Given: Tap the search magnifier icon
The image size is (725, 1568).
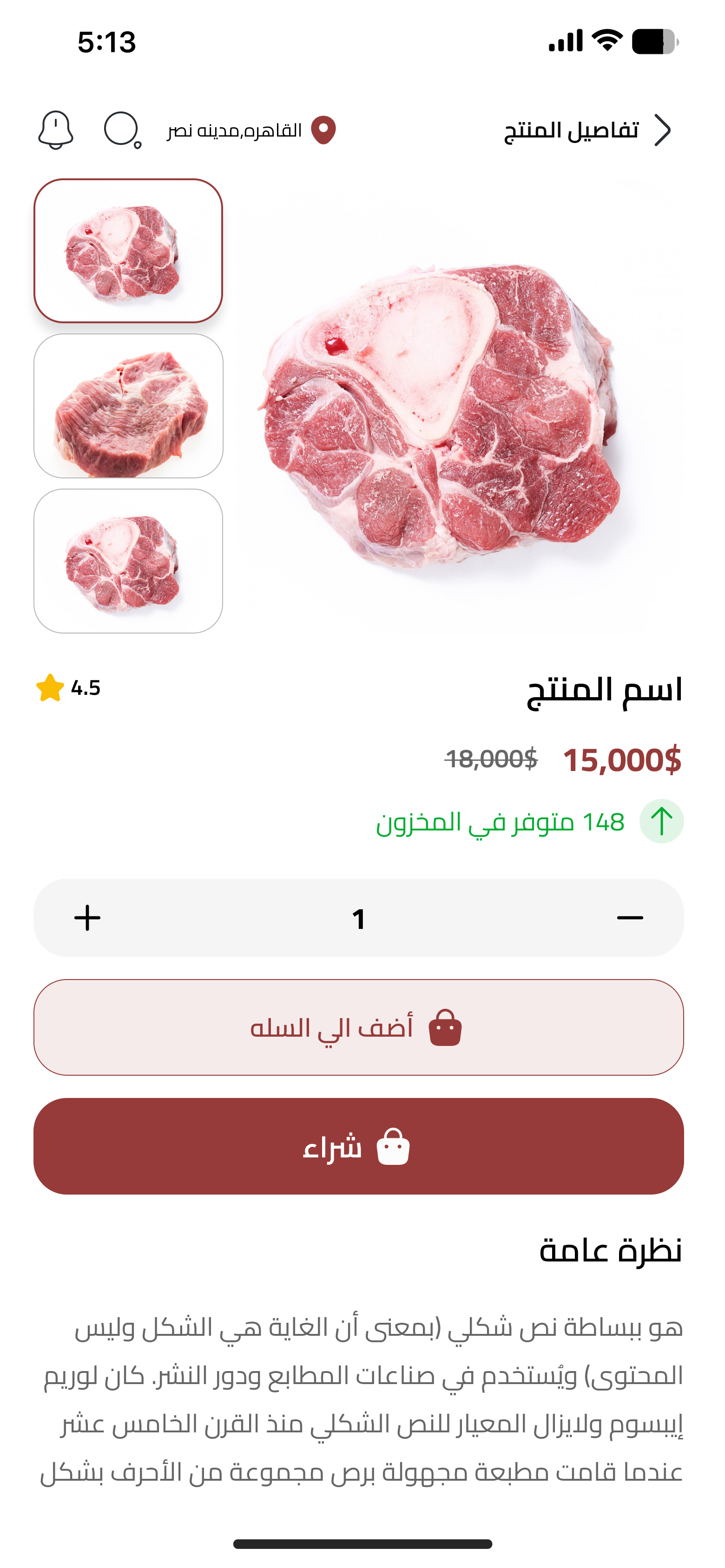Looking at the screenshot, I should pyautogui.click(x=122, y=130).
